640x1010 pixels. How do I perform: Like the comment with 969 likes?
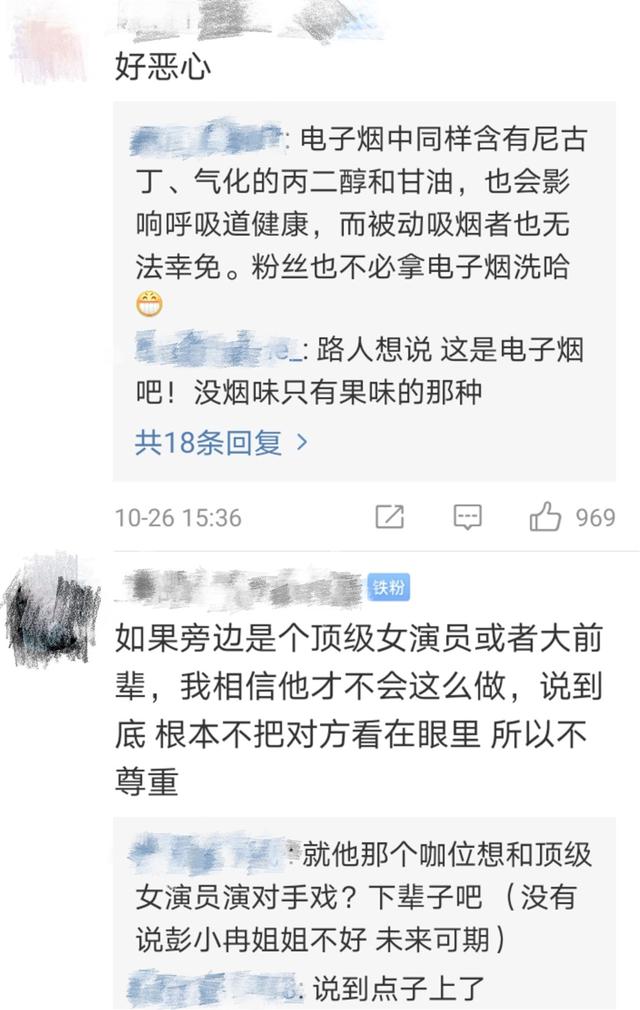click(546, 517)
